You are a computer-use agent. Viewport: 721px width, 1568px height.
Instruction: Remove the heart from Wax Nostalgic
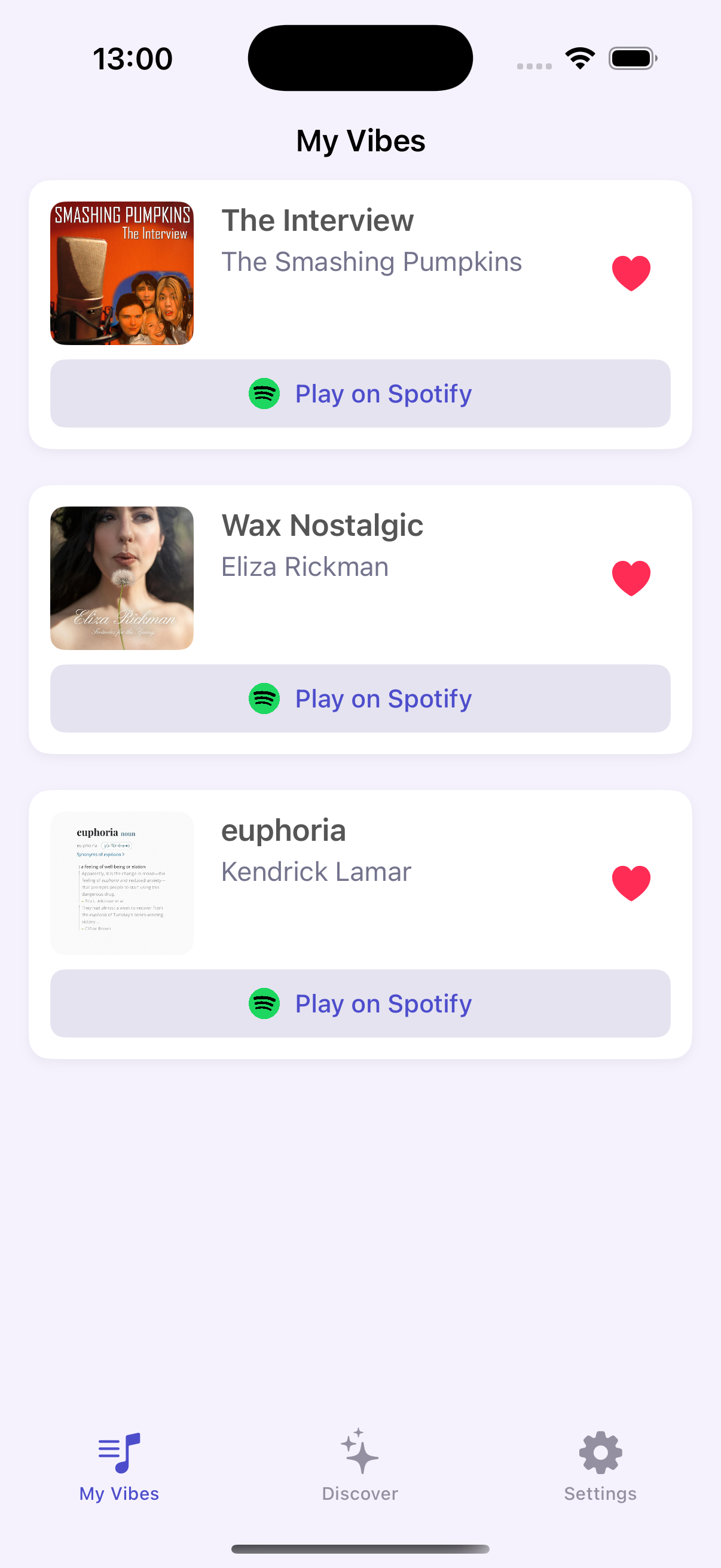coord(630,578)
